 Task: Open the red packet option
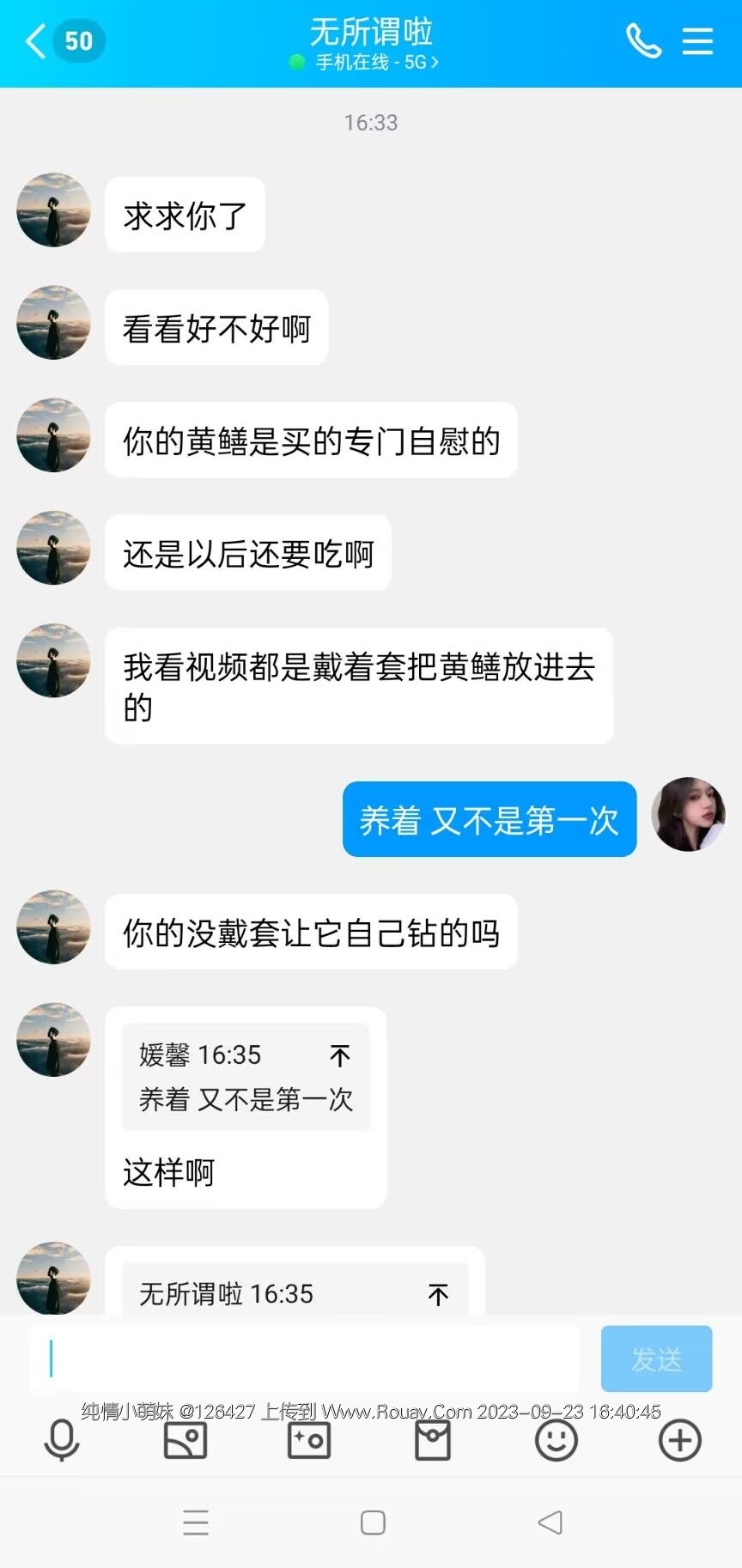click(x=433, y=1440)
